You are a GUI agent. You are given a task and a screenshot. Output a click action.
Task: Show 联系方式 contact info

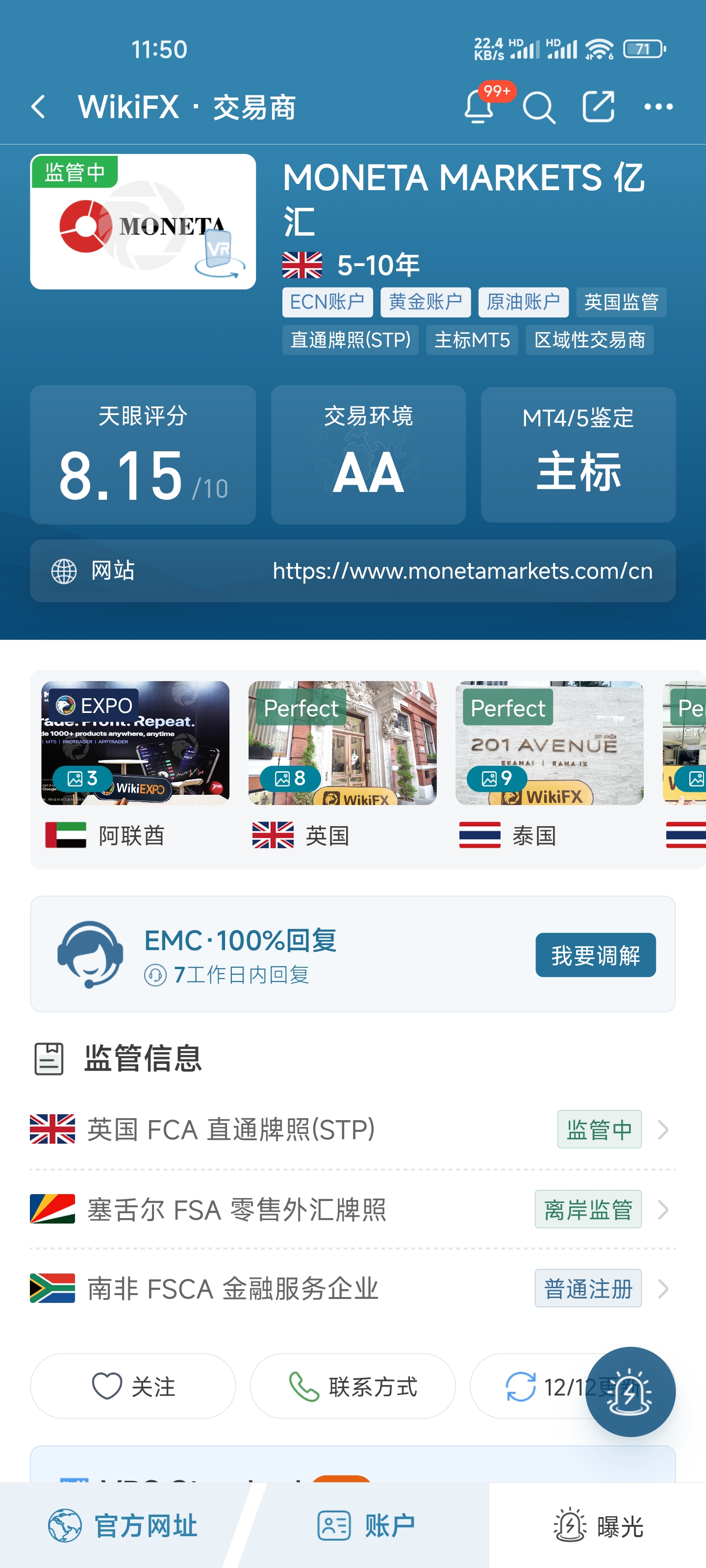click(353, 1387)
